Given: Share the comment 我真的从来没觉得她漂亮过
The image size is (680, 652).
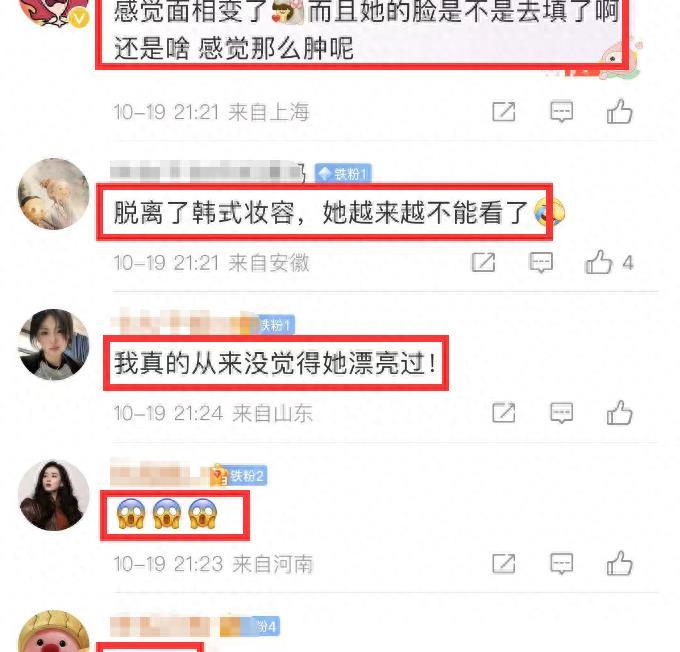Looking at the screenshot, I should pyautogui.click(x=504, y=412).
